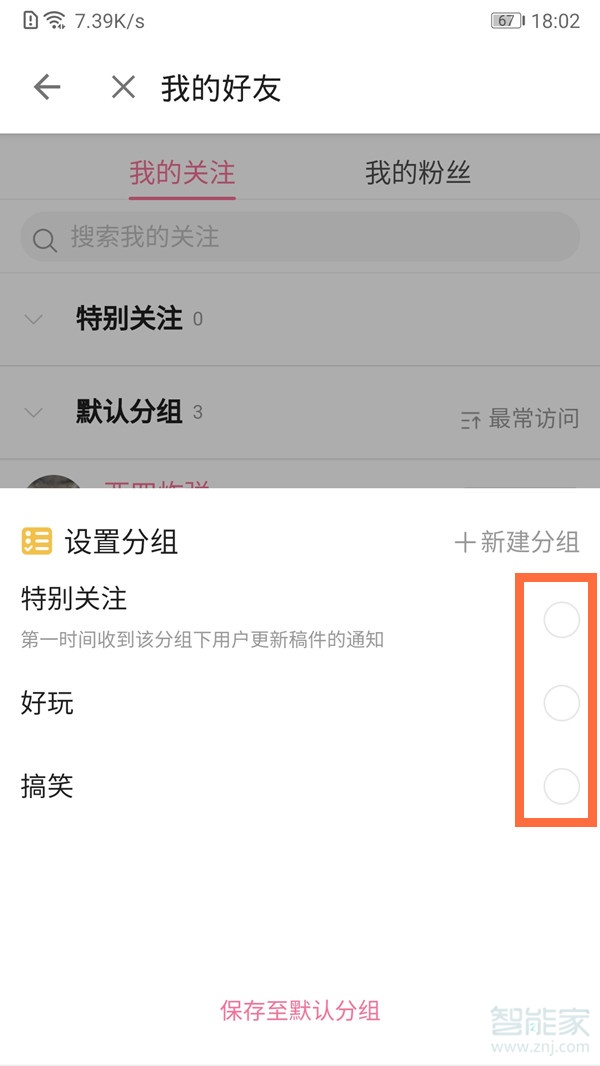
Task: Create a new group via 新建分组
Action: [x=517, y=542]
